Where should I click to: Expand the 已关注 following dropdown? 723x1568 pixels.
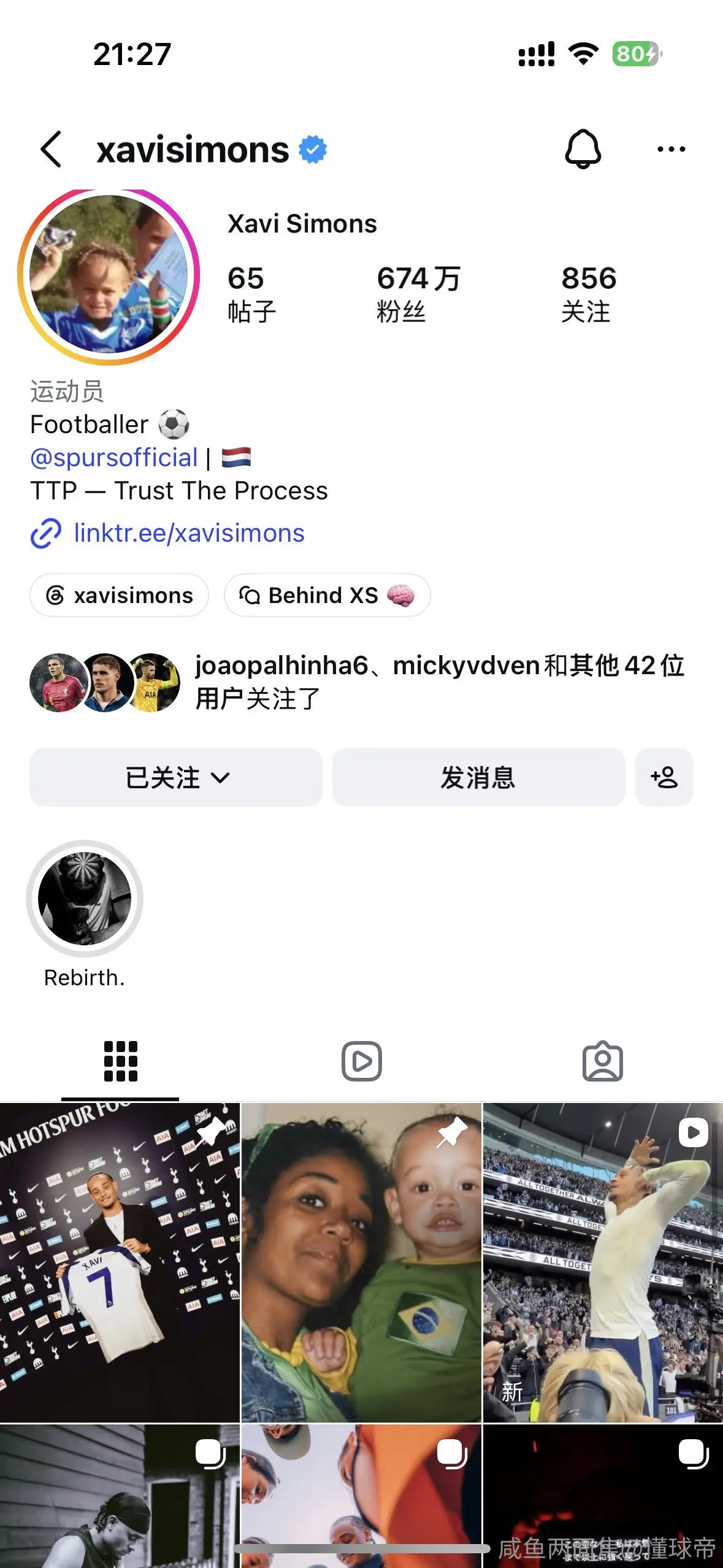pyautogui.click(x=176, y=777)
